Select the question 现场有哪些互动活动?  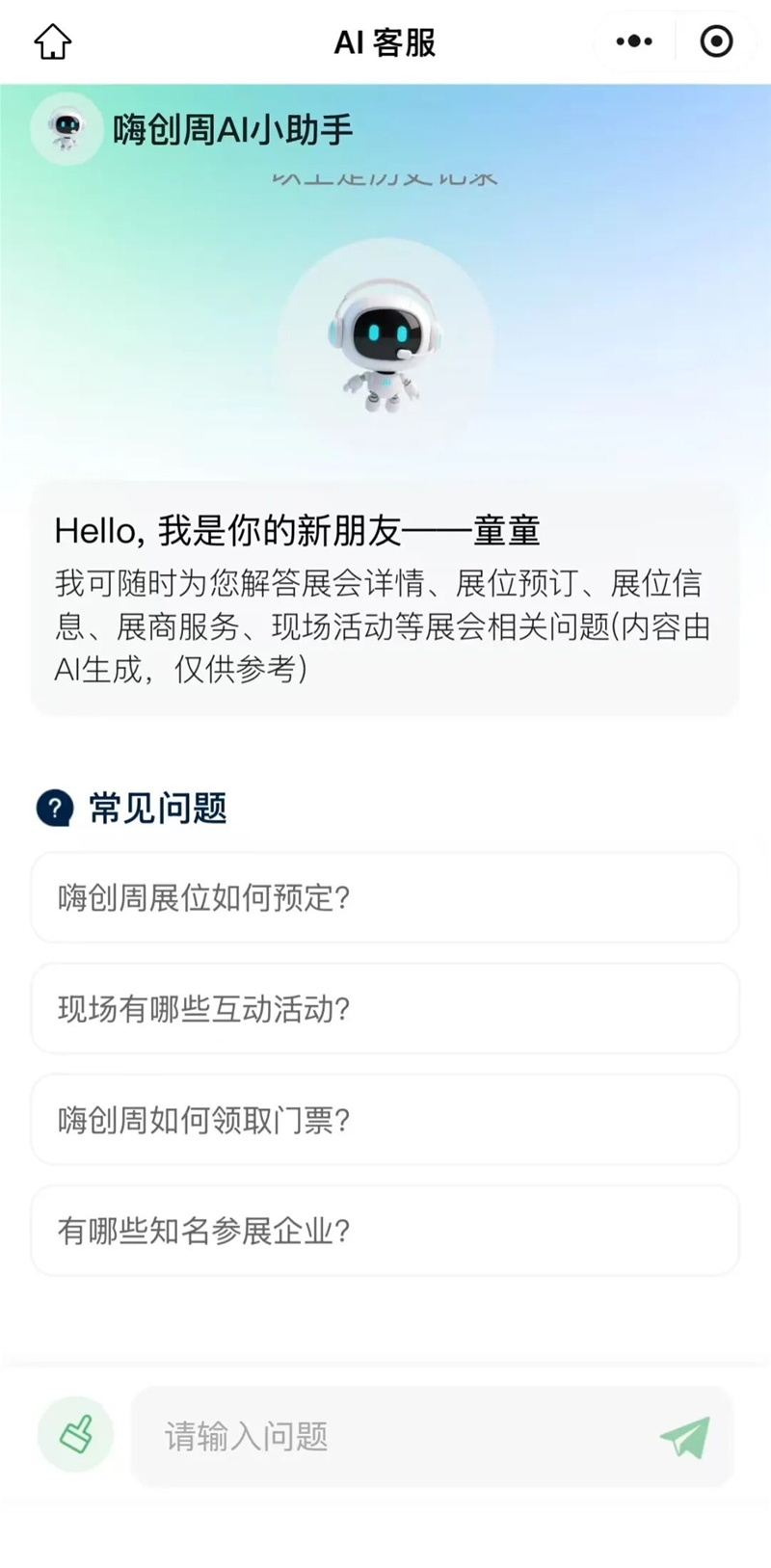pos(385,1009)
